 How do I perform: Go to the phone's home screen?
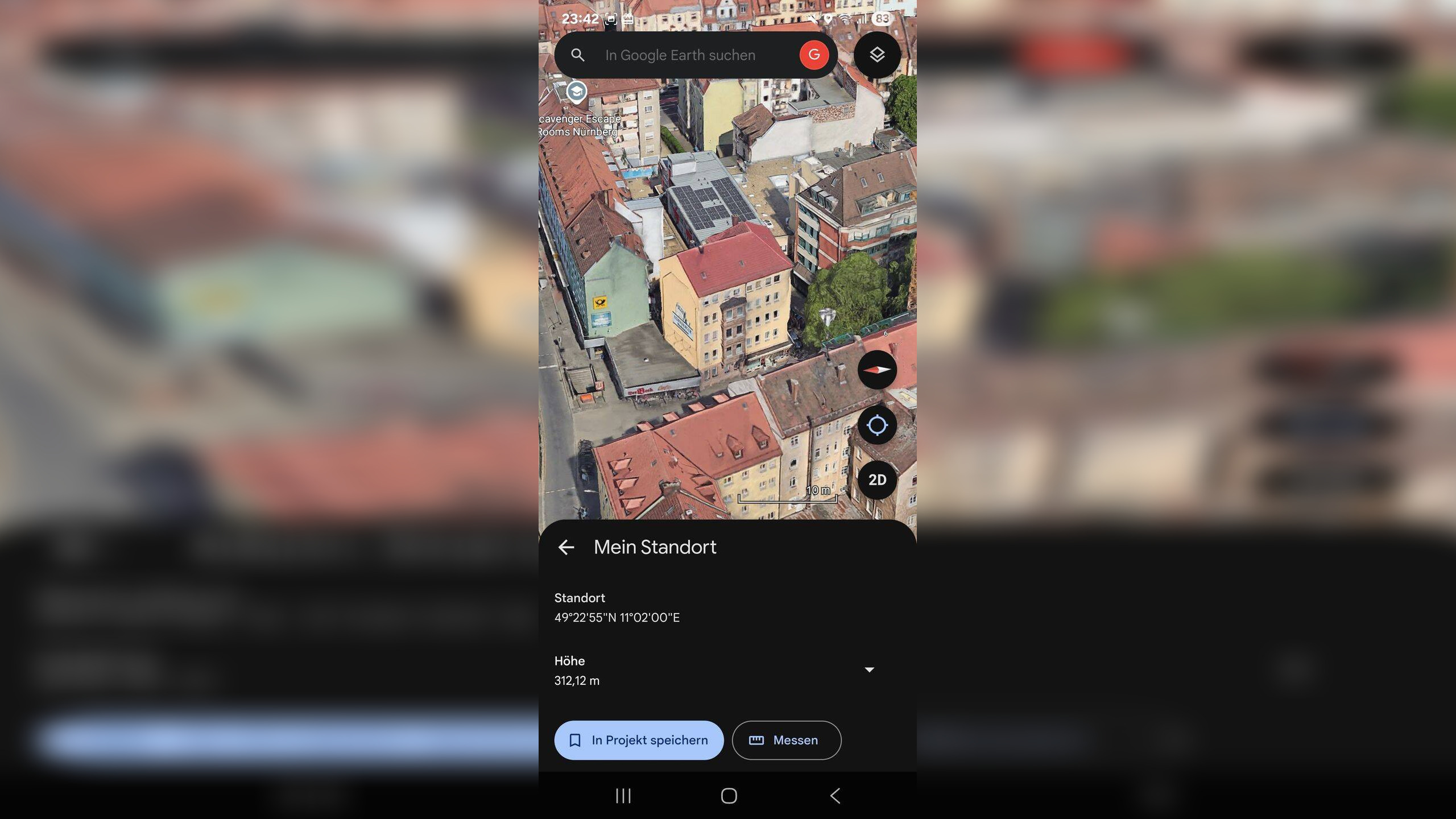[x=729, y=796]
